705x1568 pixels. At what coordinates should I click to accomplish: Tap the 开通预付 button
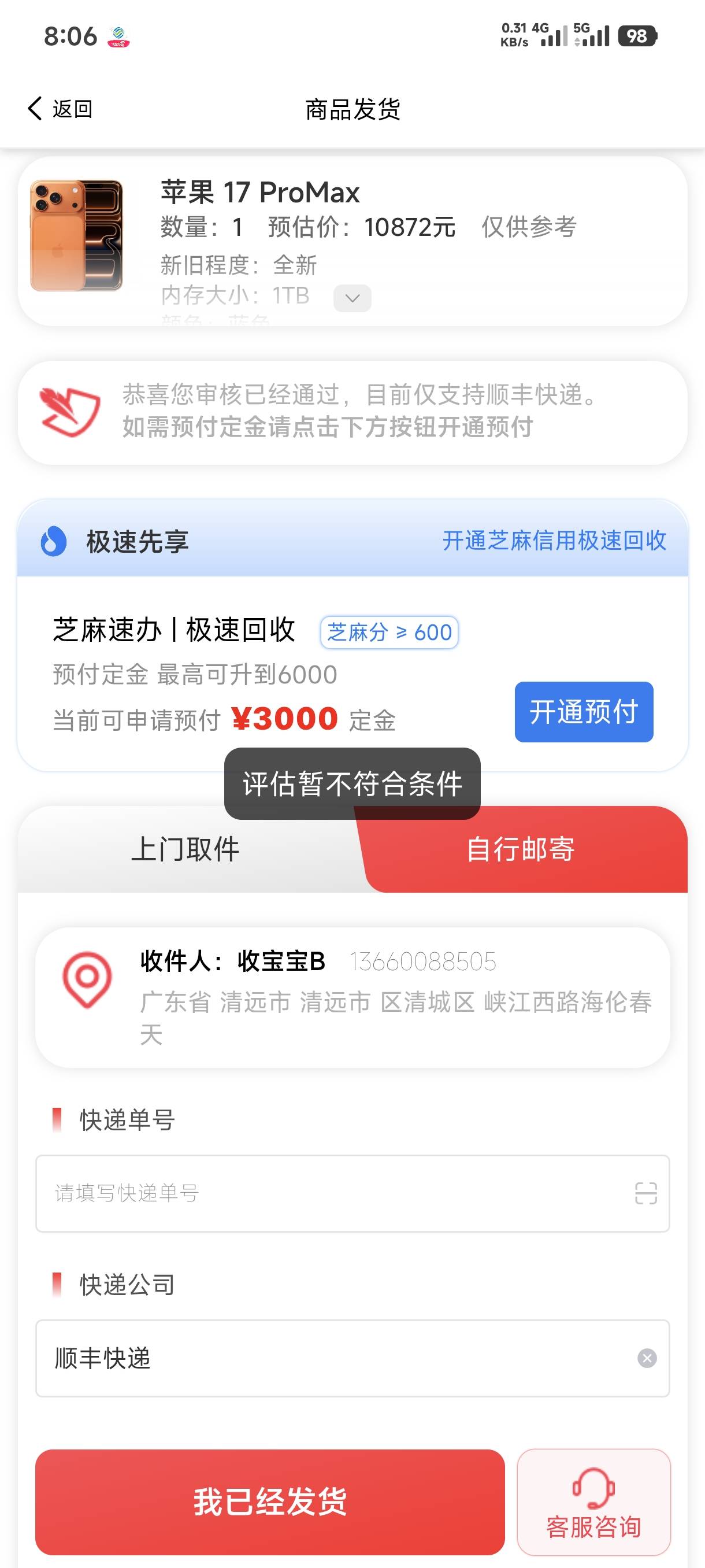(584, 712)
